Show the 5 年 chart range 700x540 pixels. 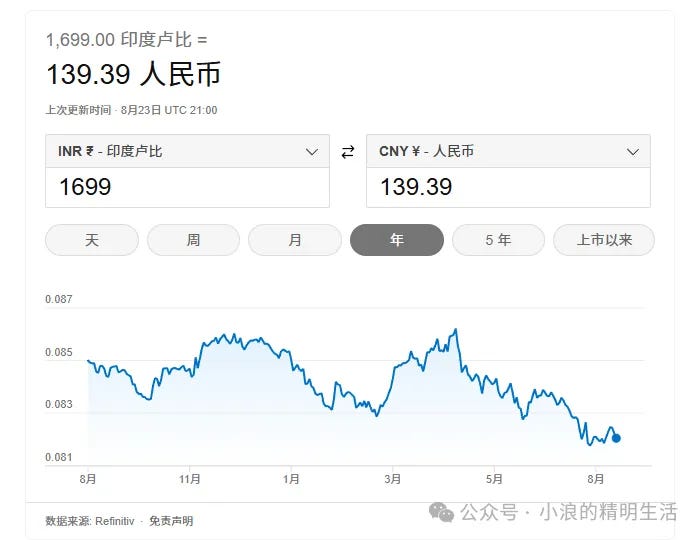click(498, 240)
